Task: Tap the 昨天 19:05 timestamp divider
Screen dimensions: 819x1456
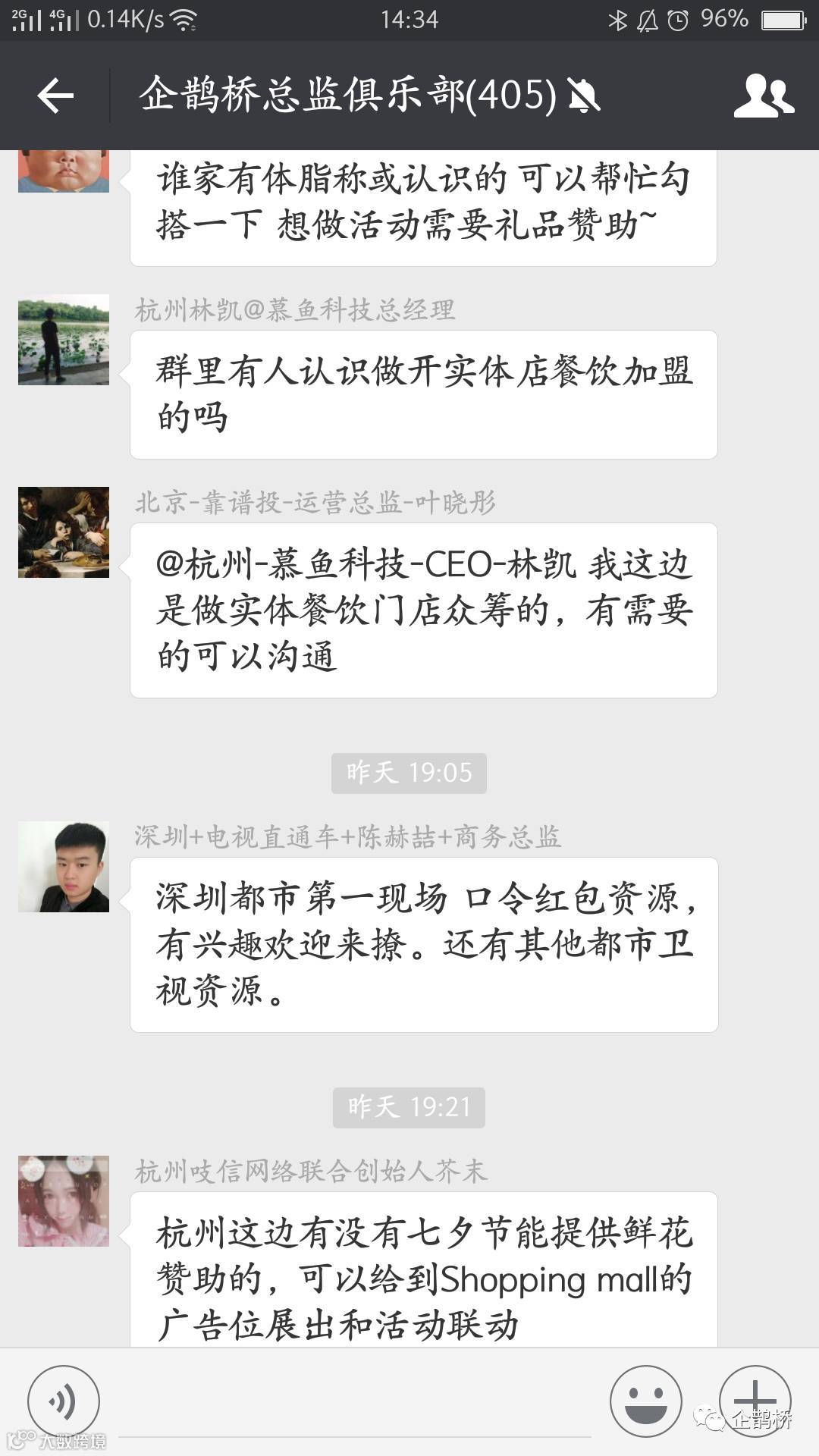Action: 409,773
